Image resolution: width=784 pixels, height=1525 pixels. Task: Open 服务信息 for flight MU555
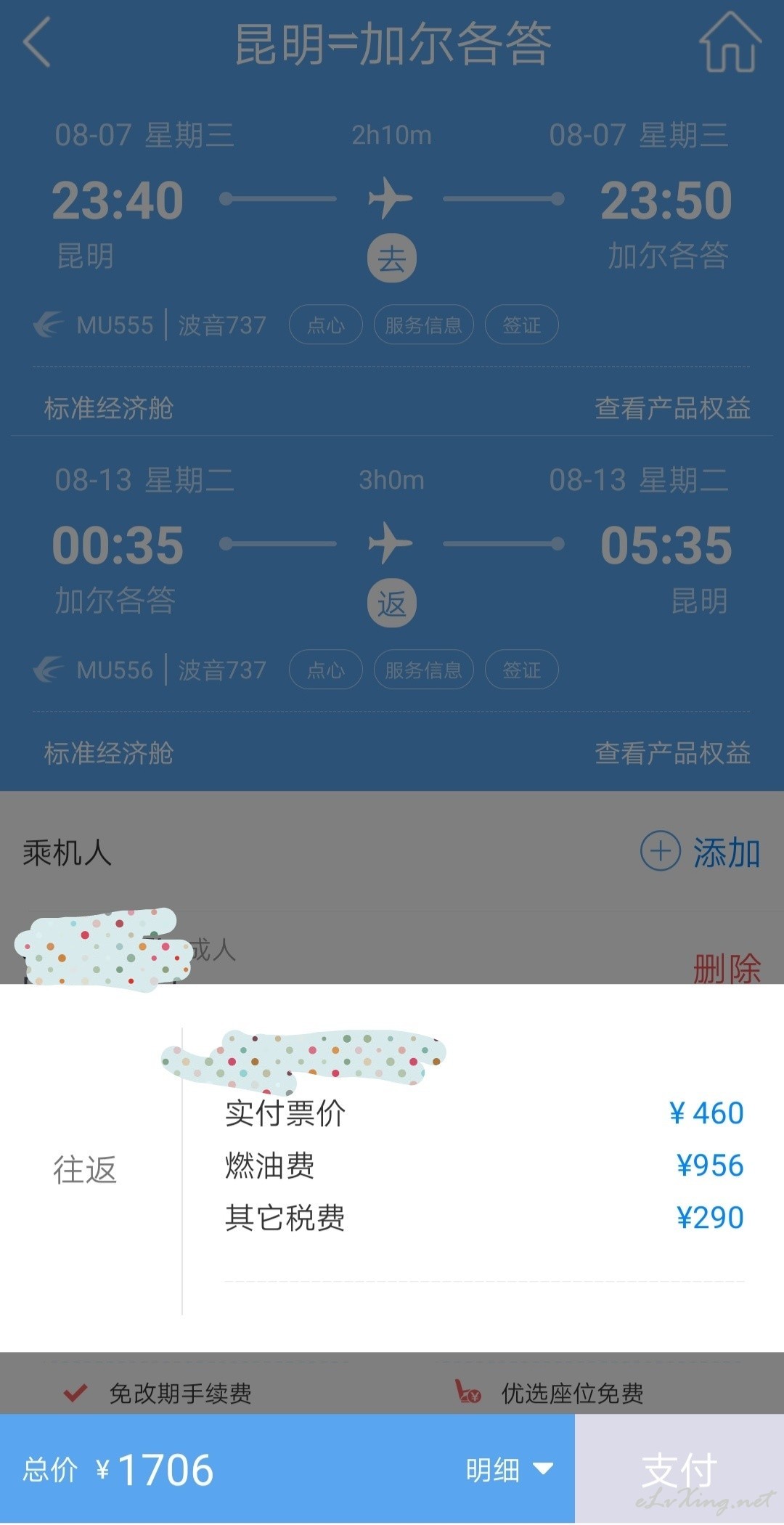[x=423, y=325]
